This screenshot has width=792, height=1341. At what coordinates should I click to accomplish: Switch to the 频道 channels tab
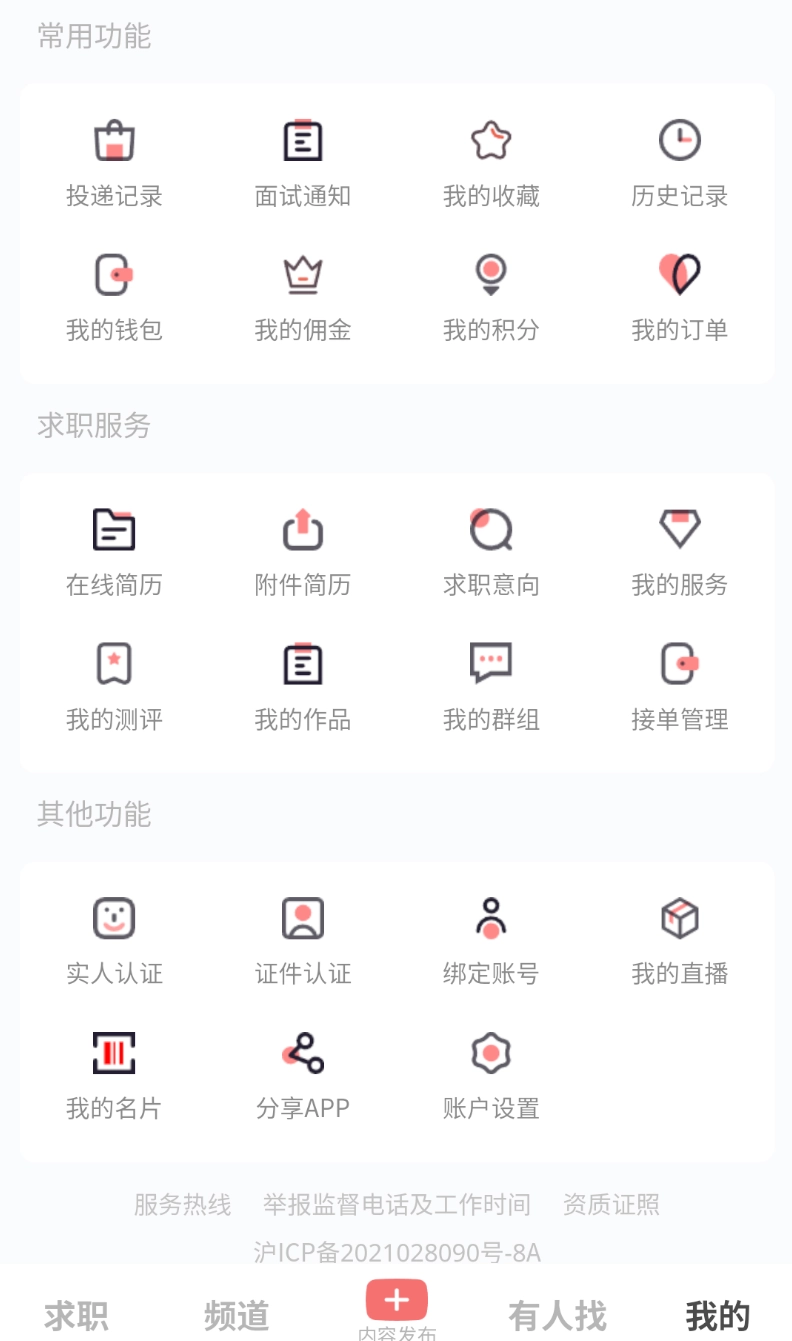[x=236, y=1314]
